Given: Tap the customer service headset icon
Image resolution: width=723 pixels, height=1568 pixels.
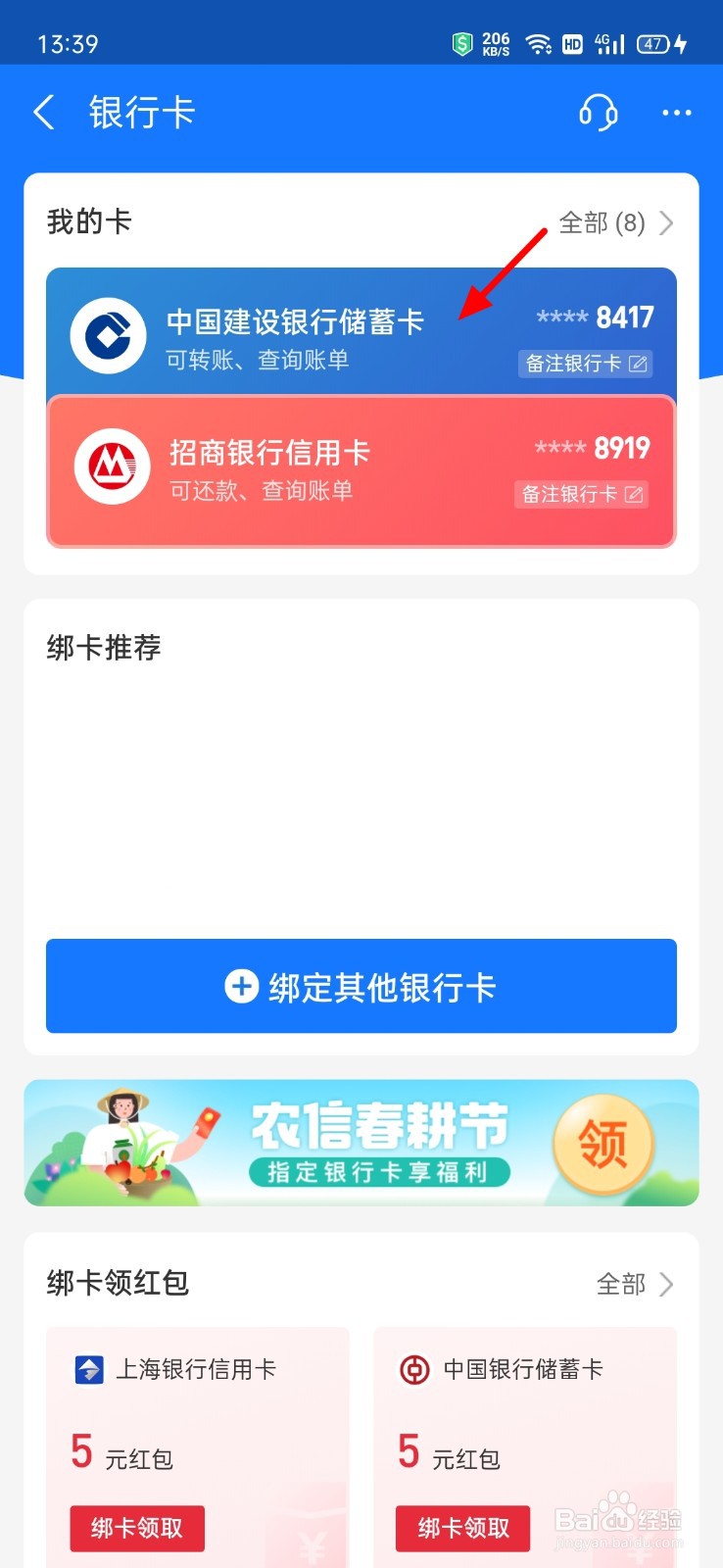Looking at the screenshot, I should tap(598, 113).
